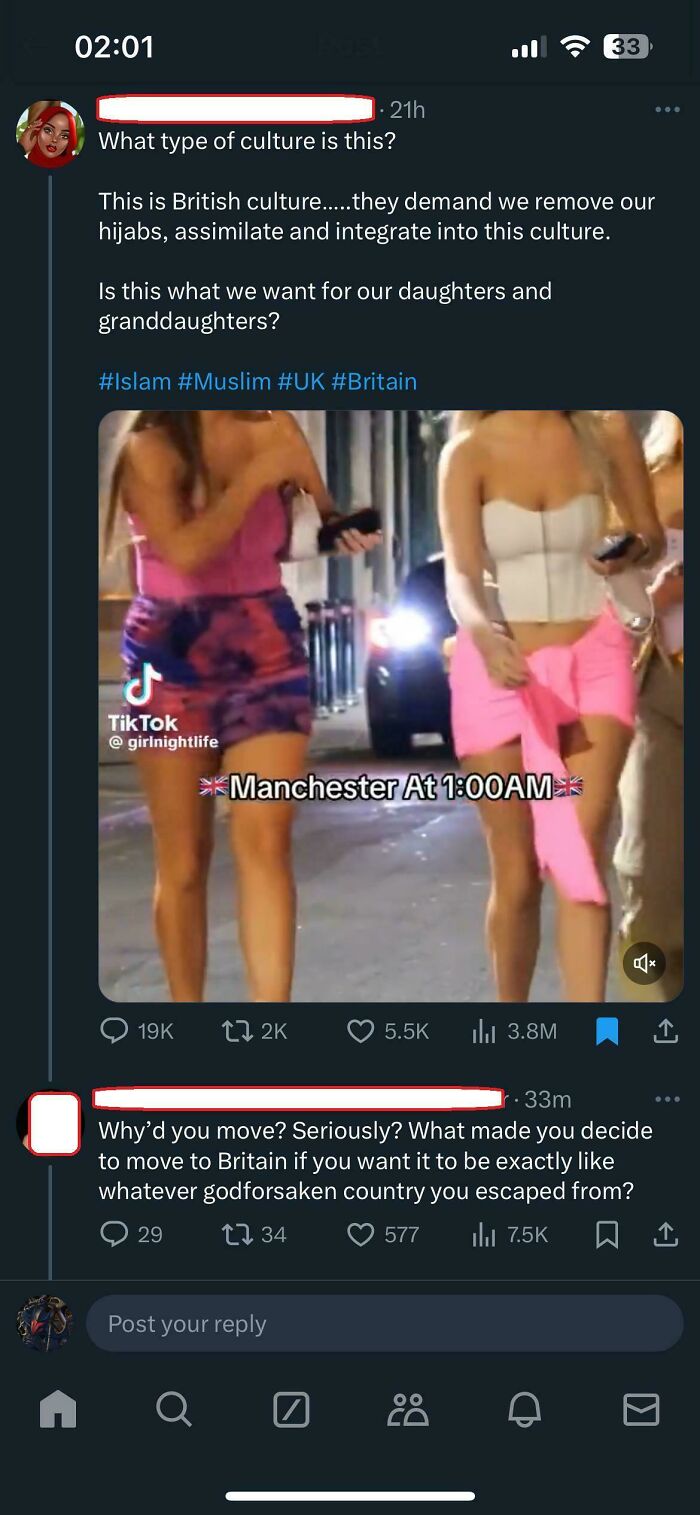Image resolution: width=700 pixels, height=1515 pixels.
Task: Open the notifications bell tab
Action: tap(524, 1409)
